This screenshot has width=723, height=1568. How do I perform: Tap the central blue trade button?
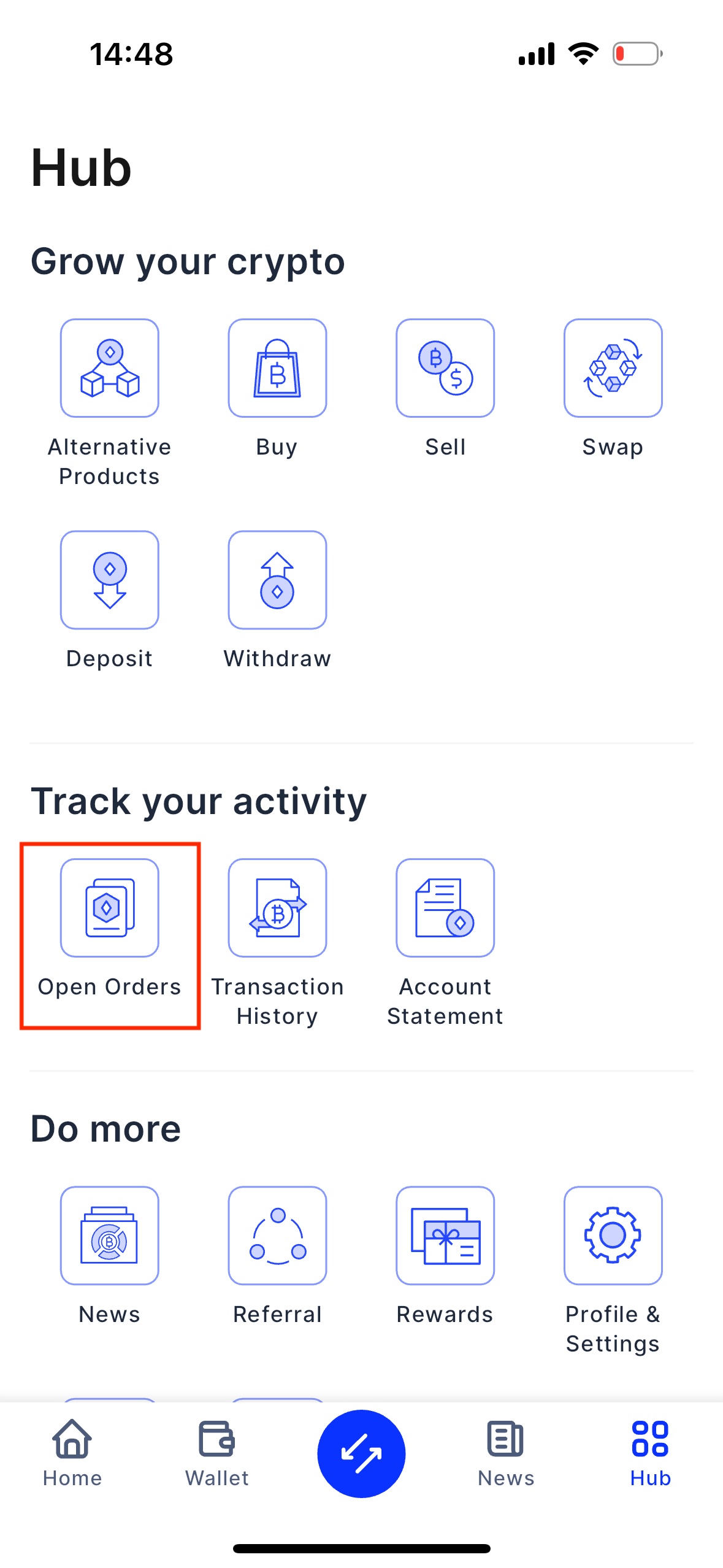click(361, 1453)
